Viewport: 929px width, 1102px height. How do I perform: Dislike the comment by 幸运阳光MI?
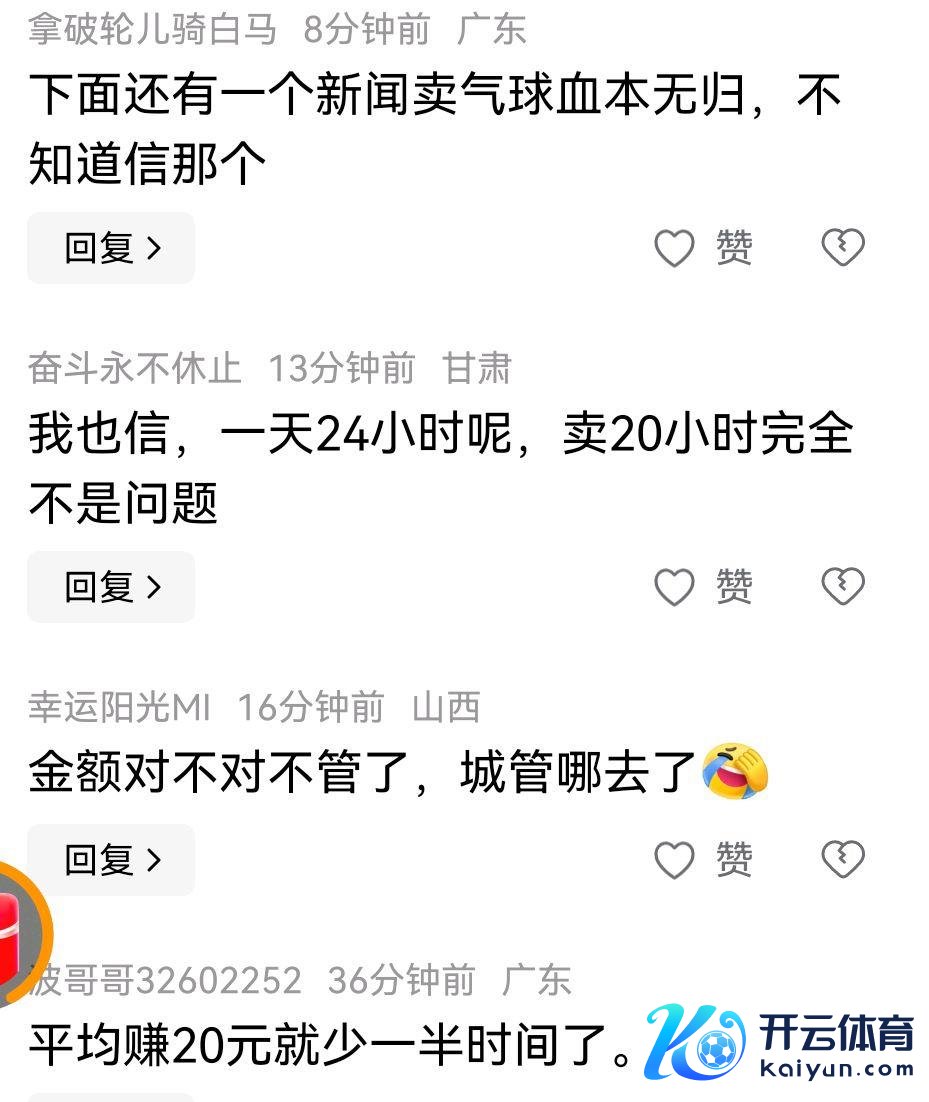842,860
